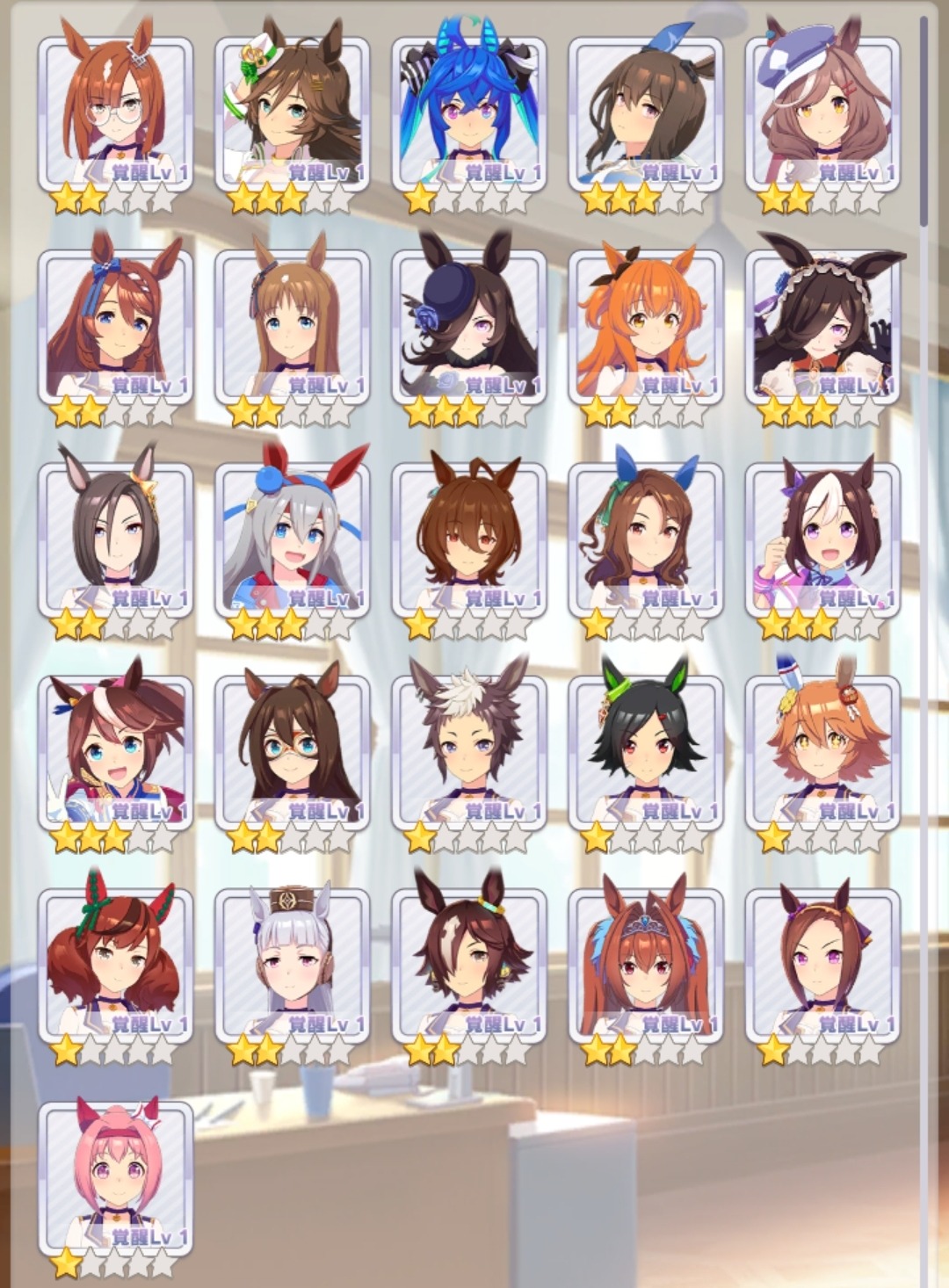Tap the spiky gray-white haired character
Viewport: 949px width, 1288px height.
(468, 753)
